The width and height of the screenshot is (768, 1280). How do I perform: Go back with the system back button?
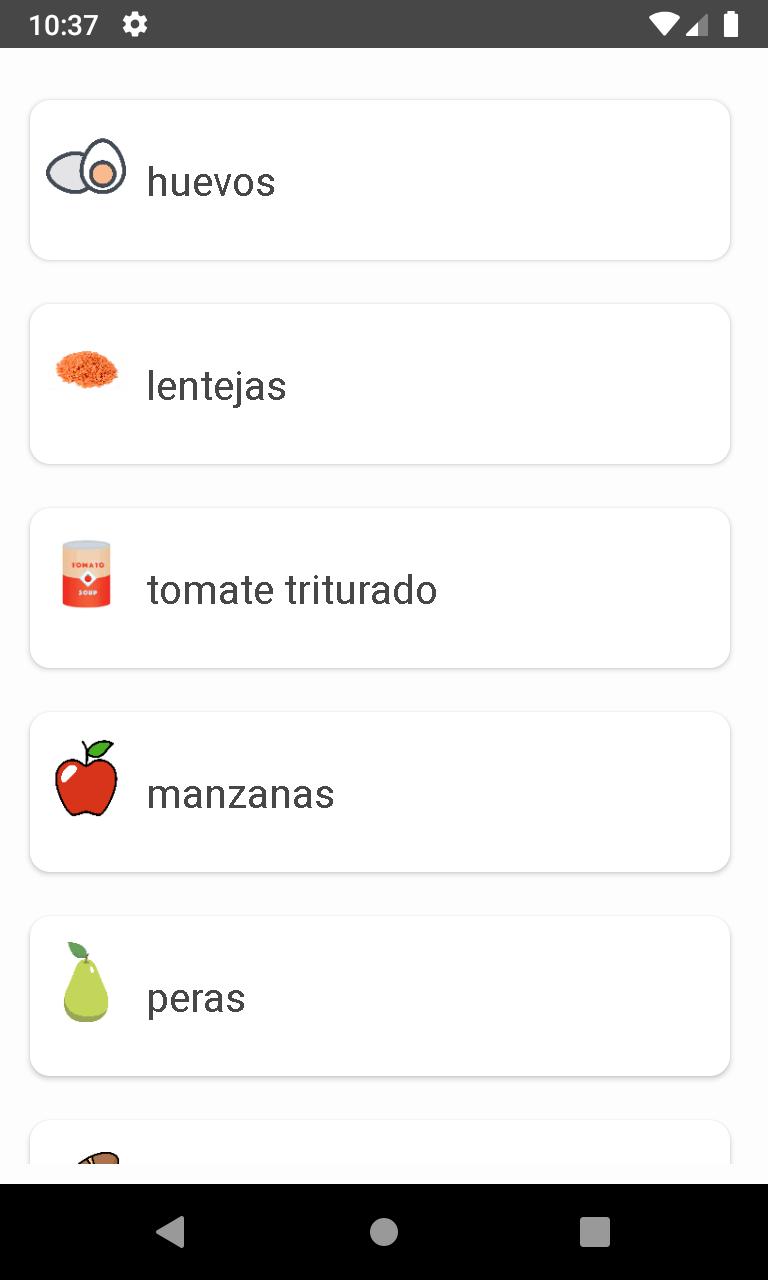point(171,1232)
